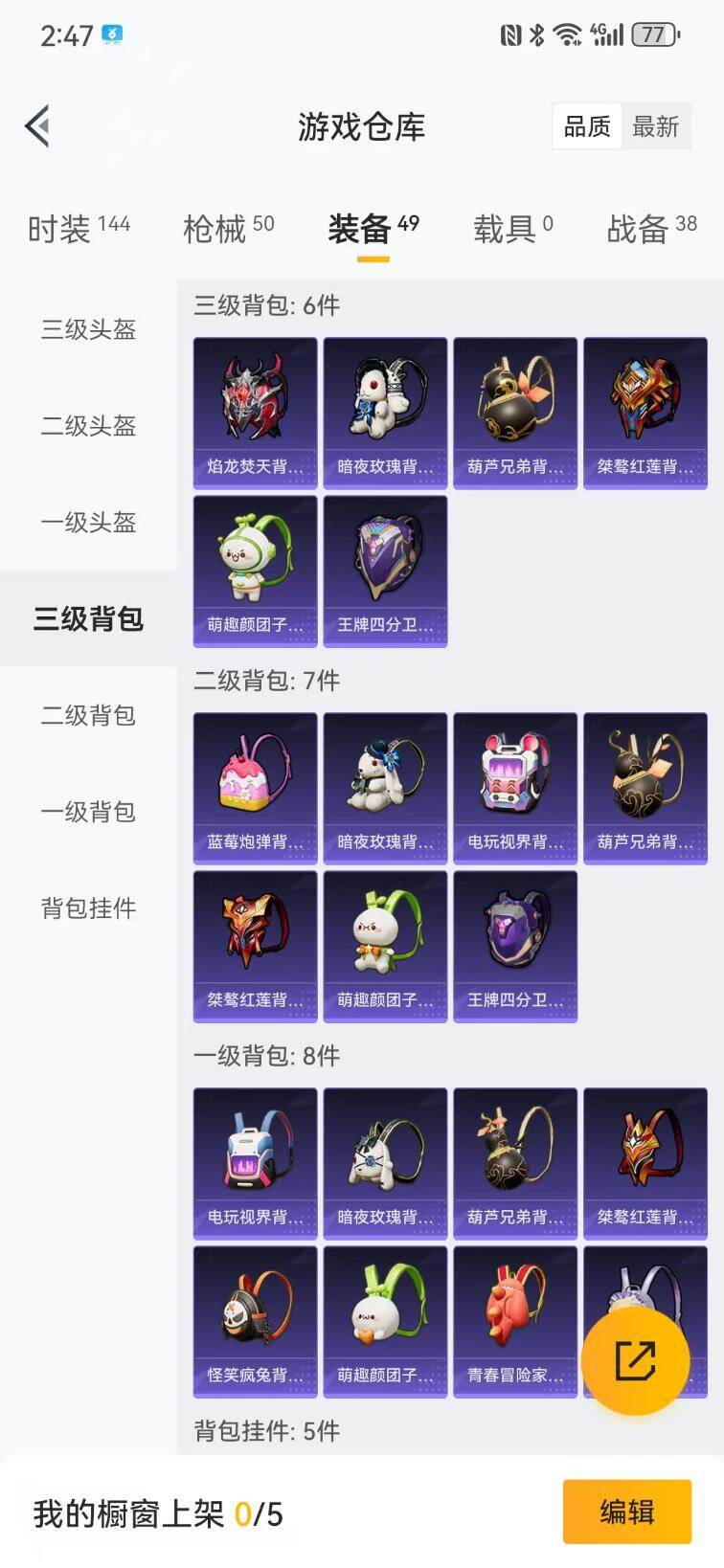Go back using the top-left arrow
The image size is (724, 1568).
[38, 126]
